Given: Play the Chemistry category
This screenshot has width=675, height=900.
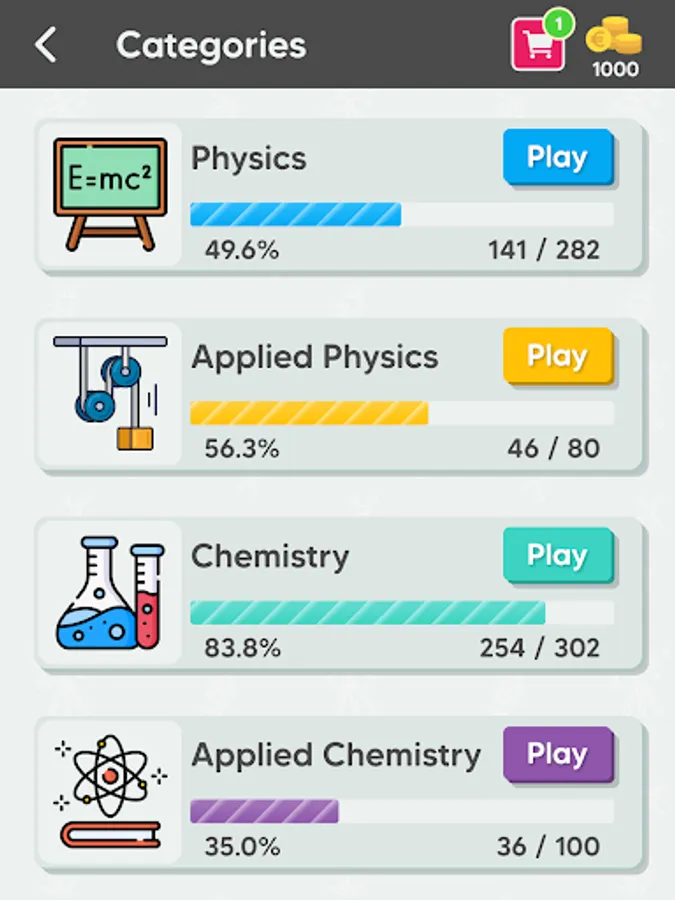Looking at the screenshot, I should tap(557, 555).
